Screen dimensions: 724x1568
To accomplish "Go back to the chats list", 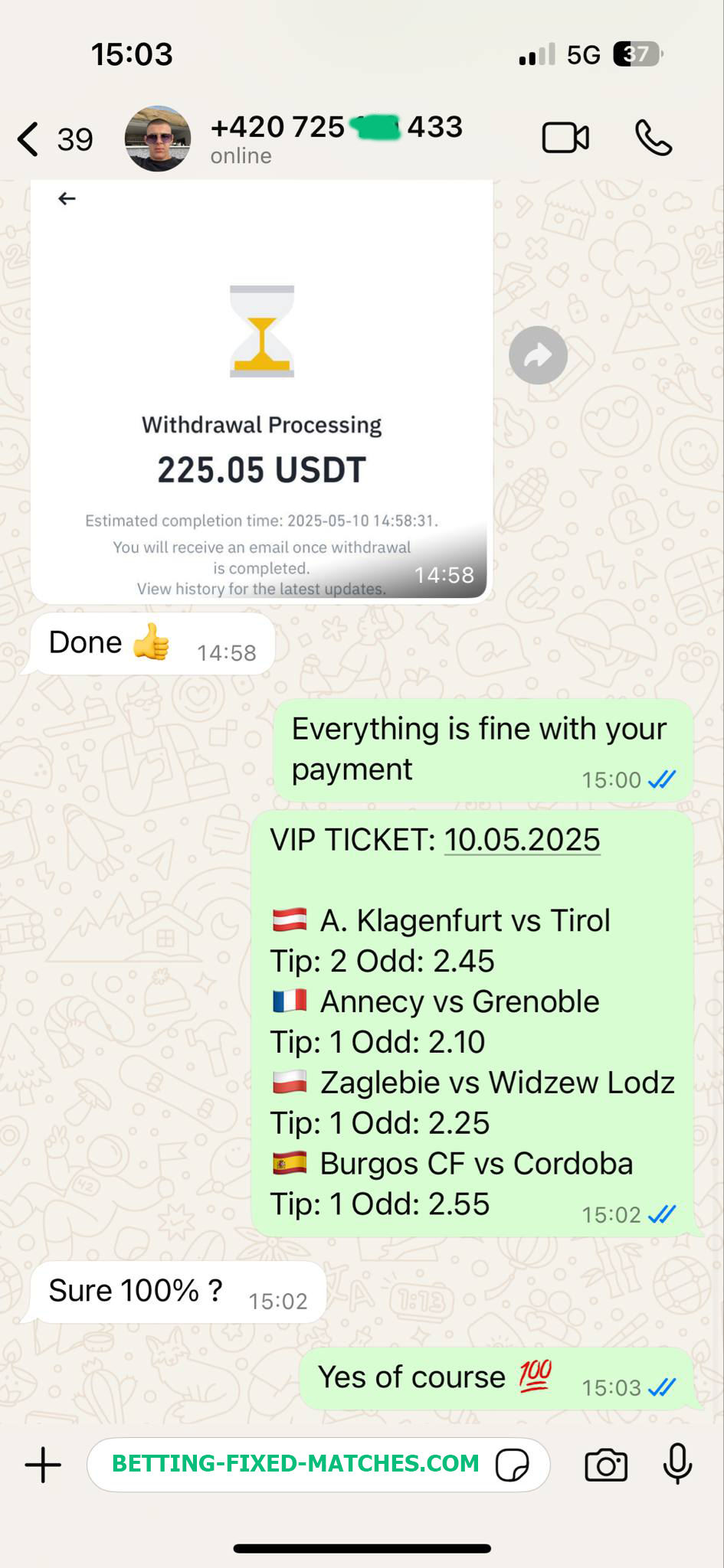I will 31,139.
